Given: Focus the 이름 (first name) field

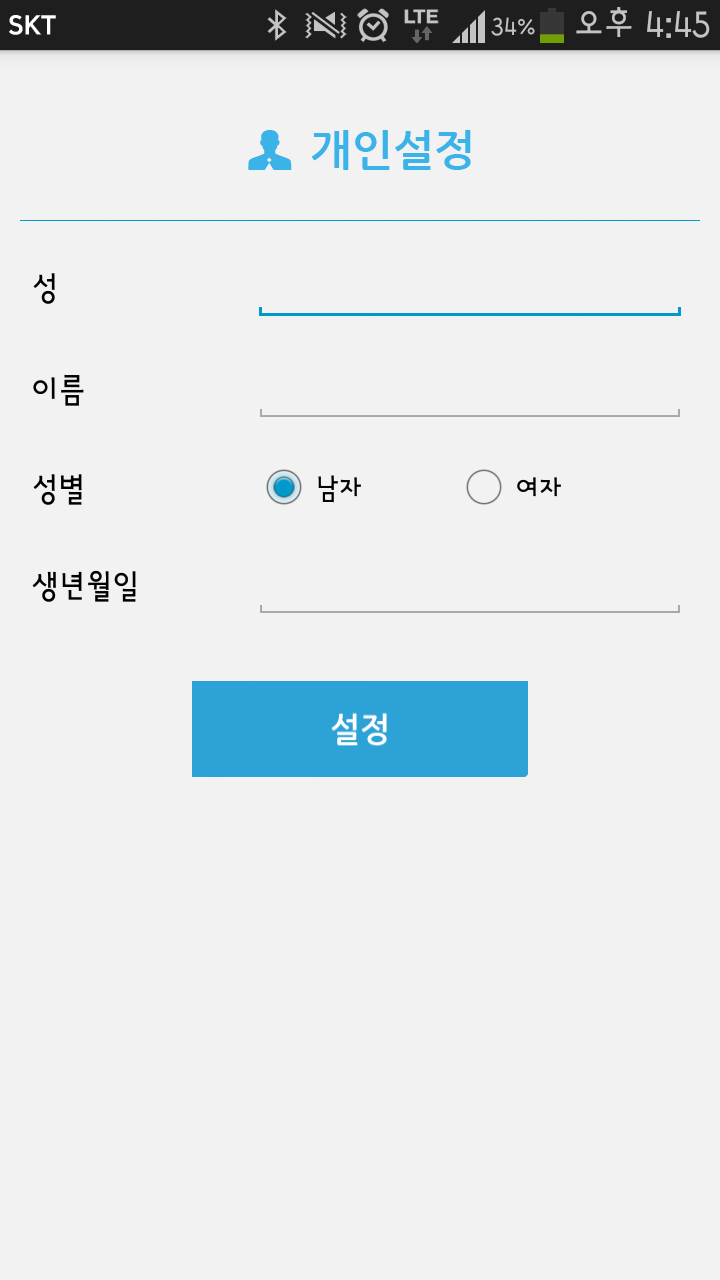Looking at the screenshot, I should 469,394.
